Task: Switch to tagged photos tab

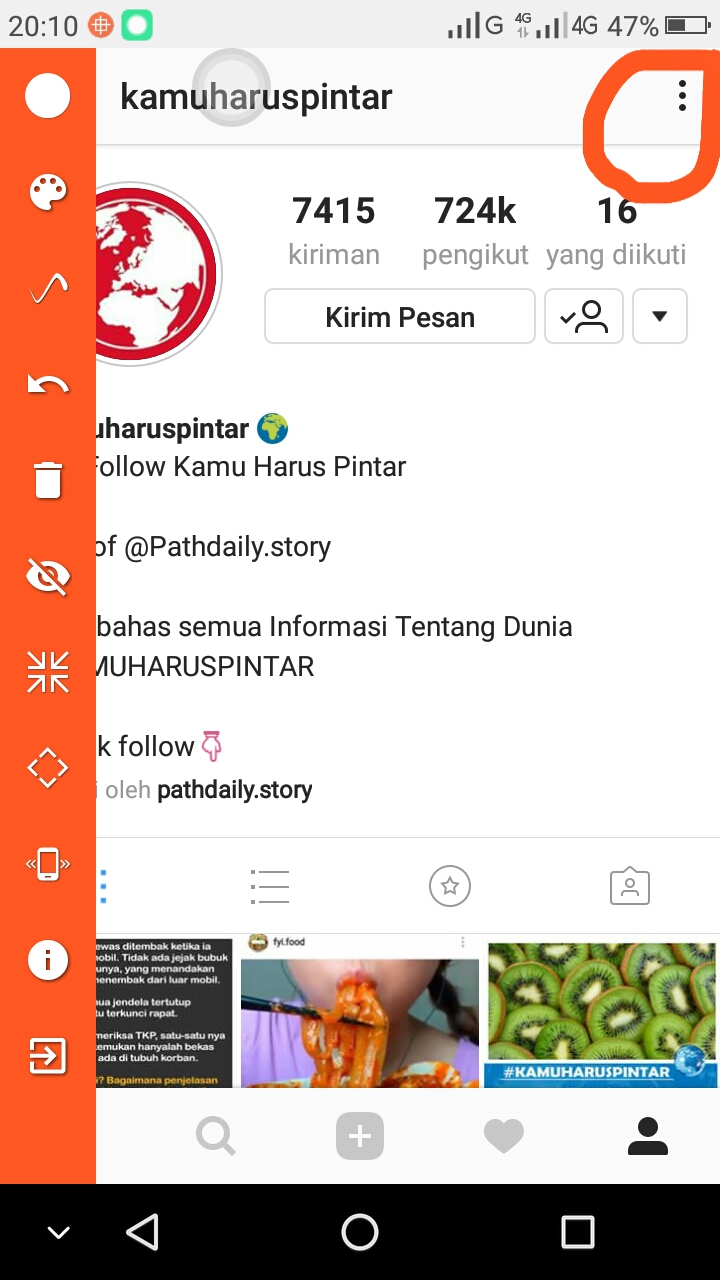Action: pos(630,886)
